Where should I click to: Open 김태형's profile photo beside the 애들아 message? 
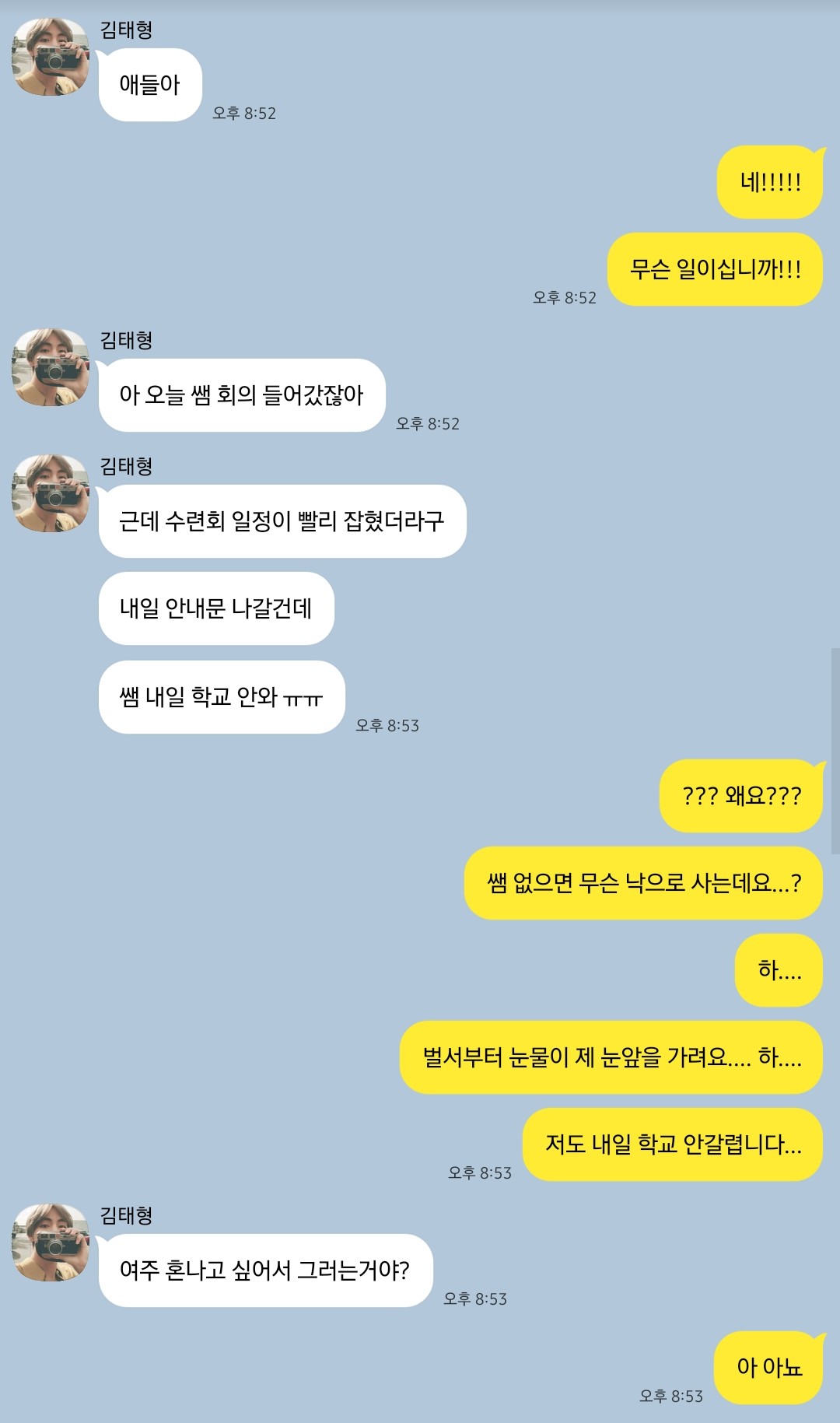pos(51,57)
